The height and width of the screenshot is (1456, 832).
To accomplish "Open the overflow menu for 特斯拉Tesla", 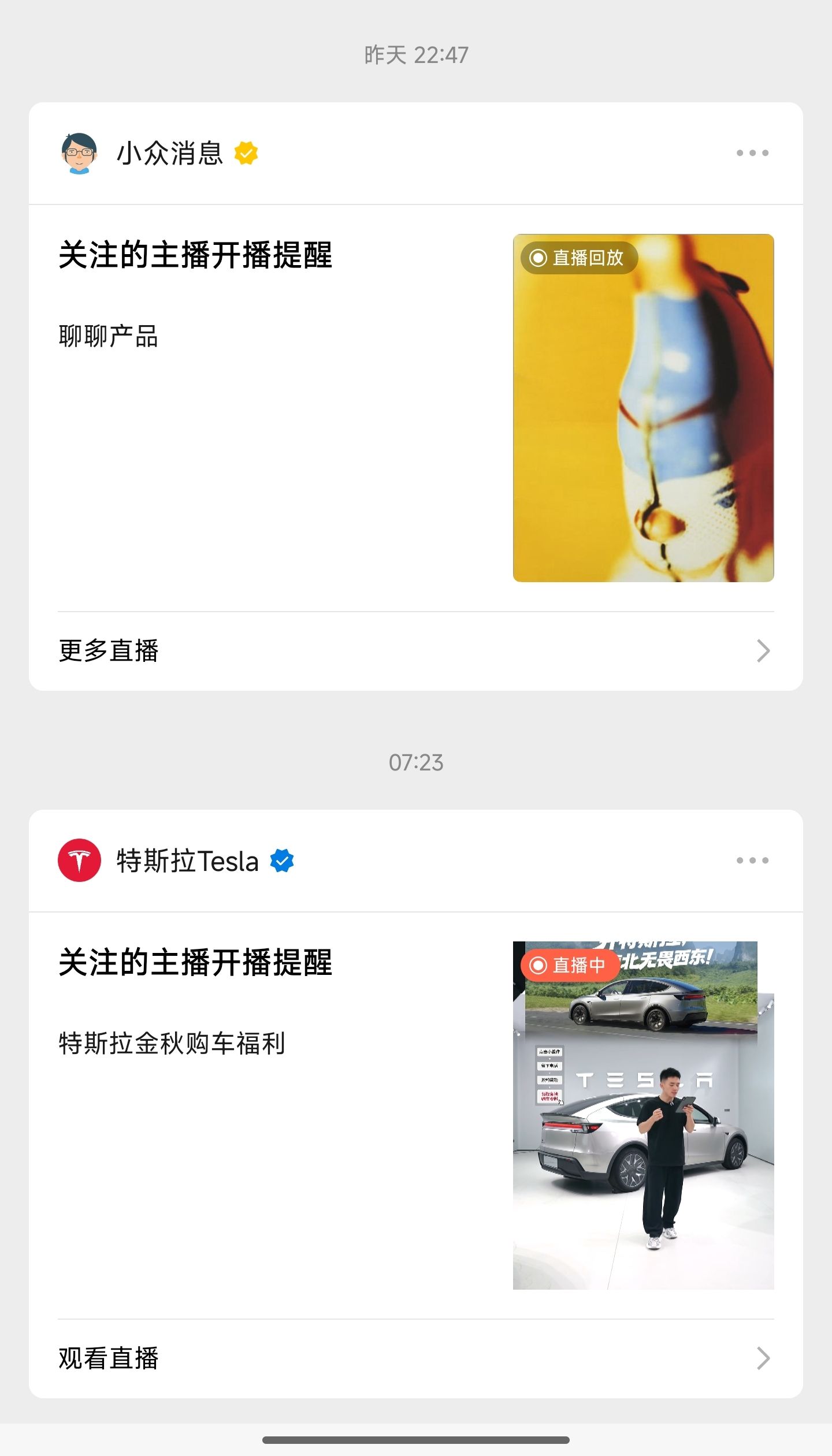I will (x=752, y=861).
